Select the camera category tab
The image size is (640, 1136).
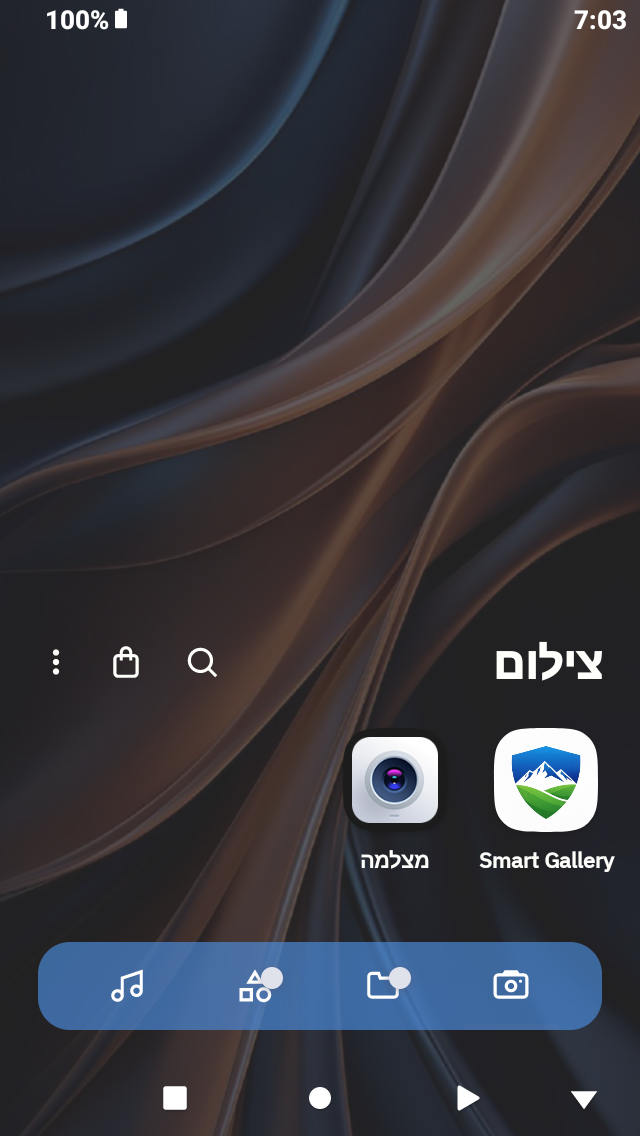(511, 986)
